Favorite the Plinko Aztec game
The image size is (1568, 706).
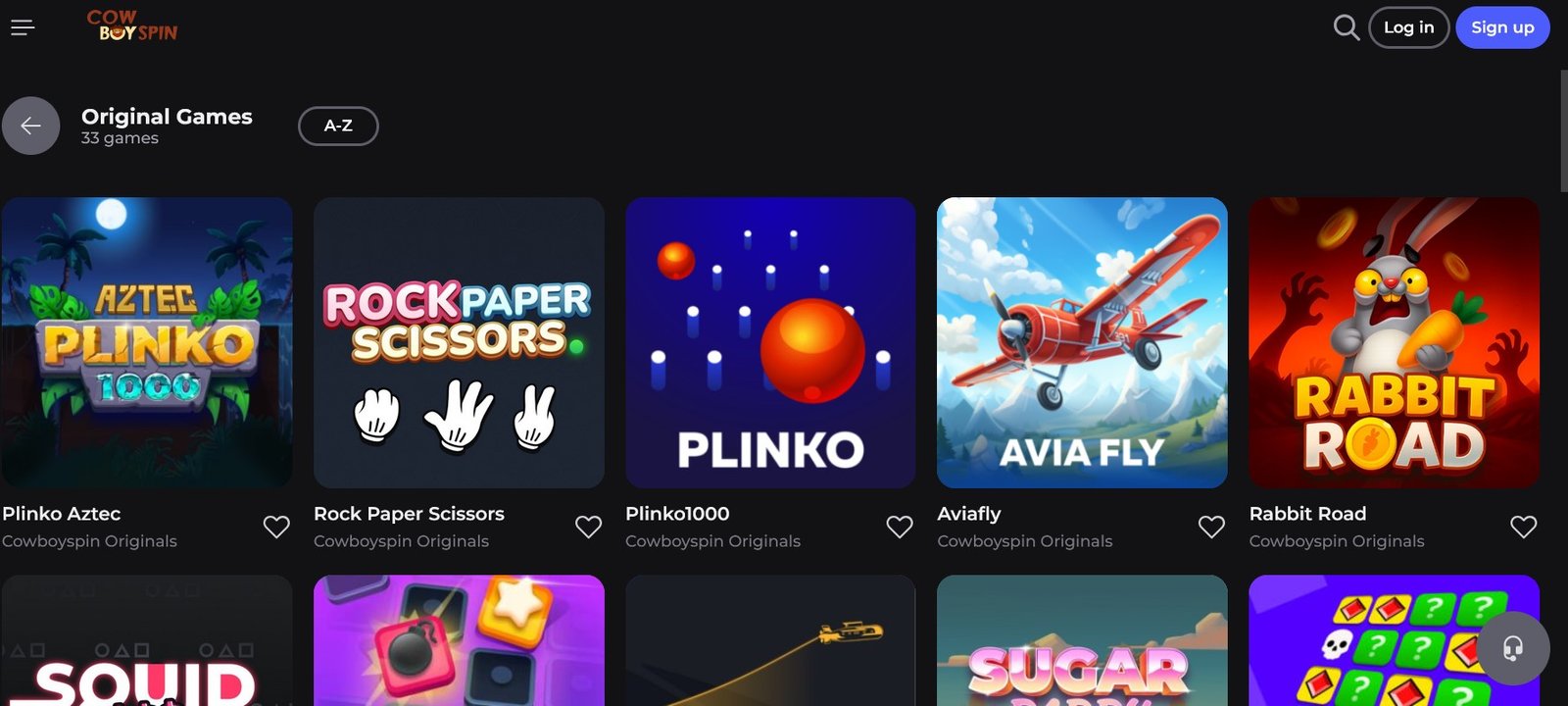coord(276,527)
